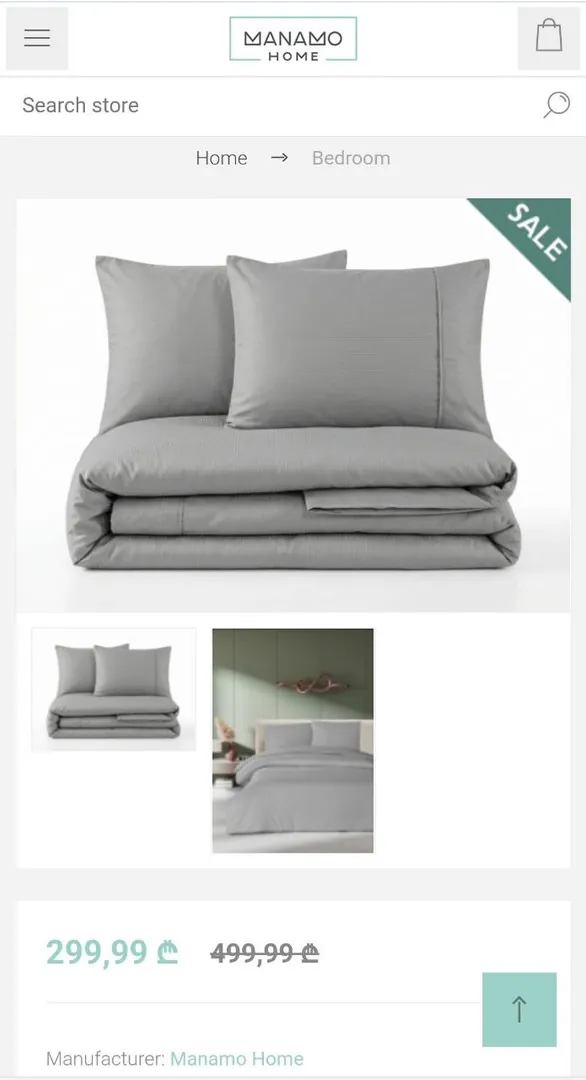Open the shopping bag
586x1080 pixels.
[x=549, y=39]
